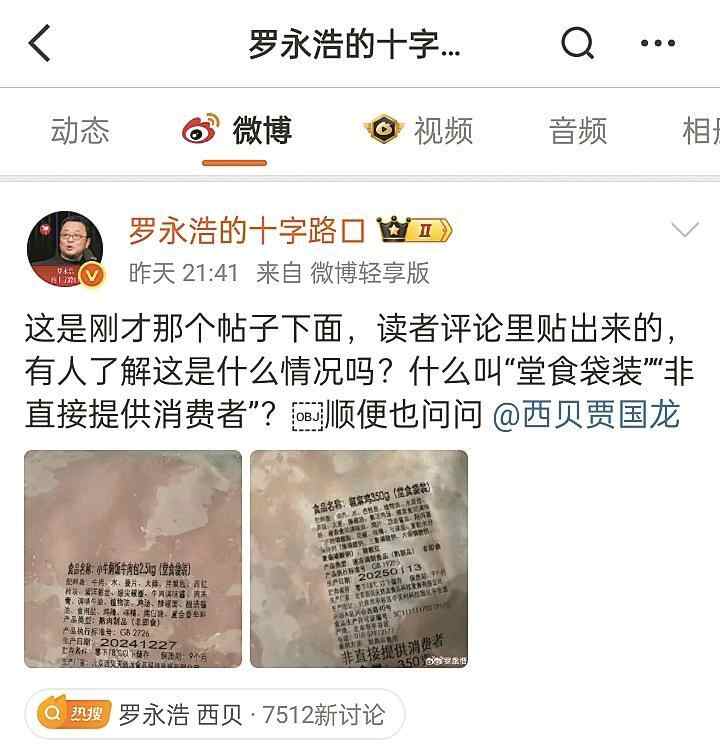Open the 音频 tab
720x744 pixels.
577,130
